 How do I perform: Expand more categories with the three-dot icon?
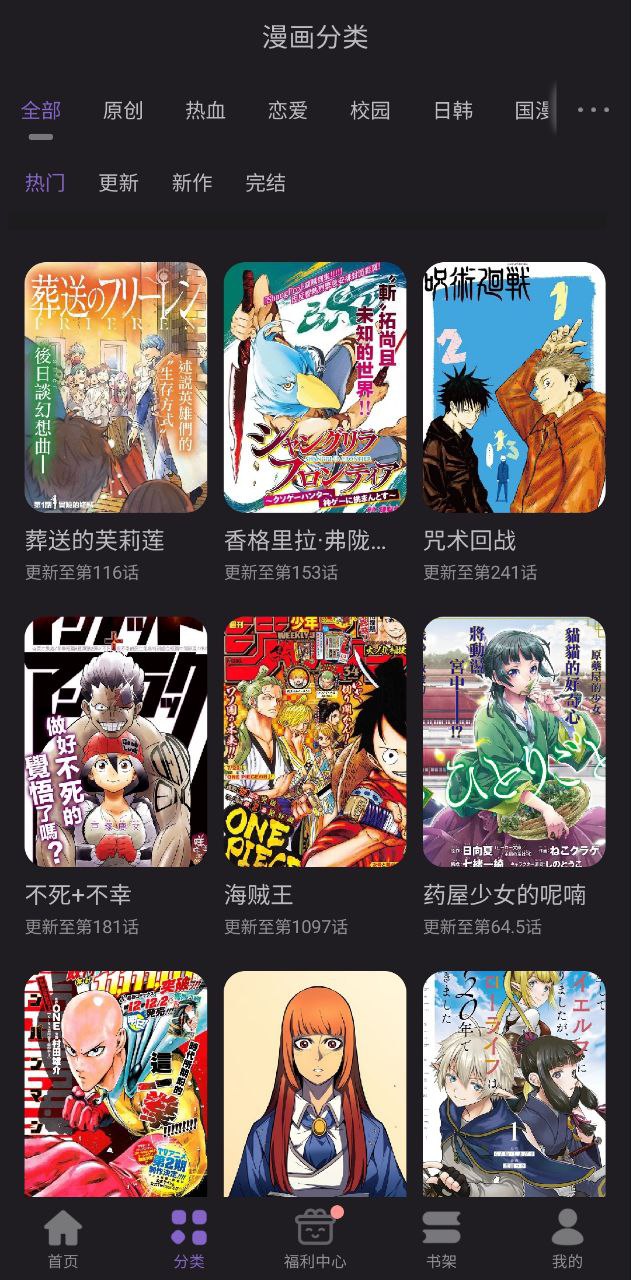pos(593,110)
